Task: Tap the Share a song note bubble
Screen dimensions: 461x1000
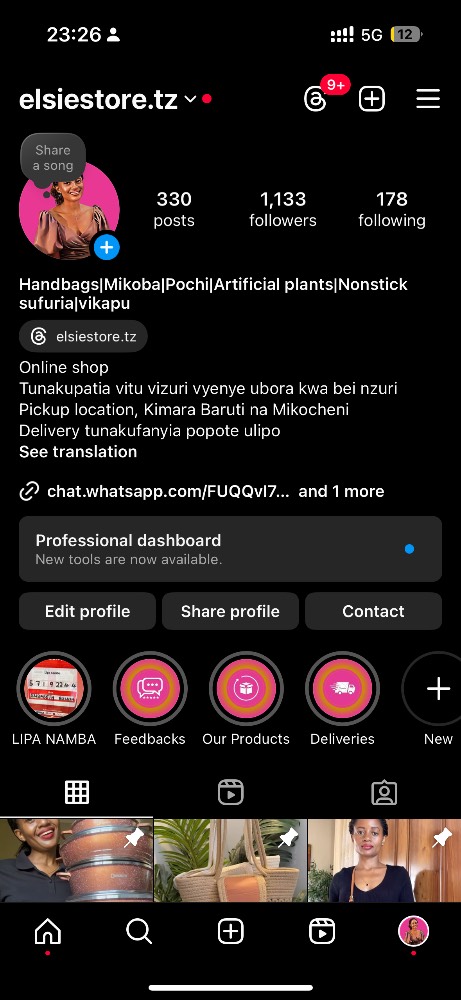Action: click(53, 158)
